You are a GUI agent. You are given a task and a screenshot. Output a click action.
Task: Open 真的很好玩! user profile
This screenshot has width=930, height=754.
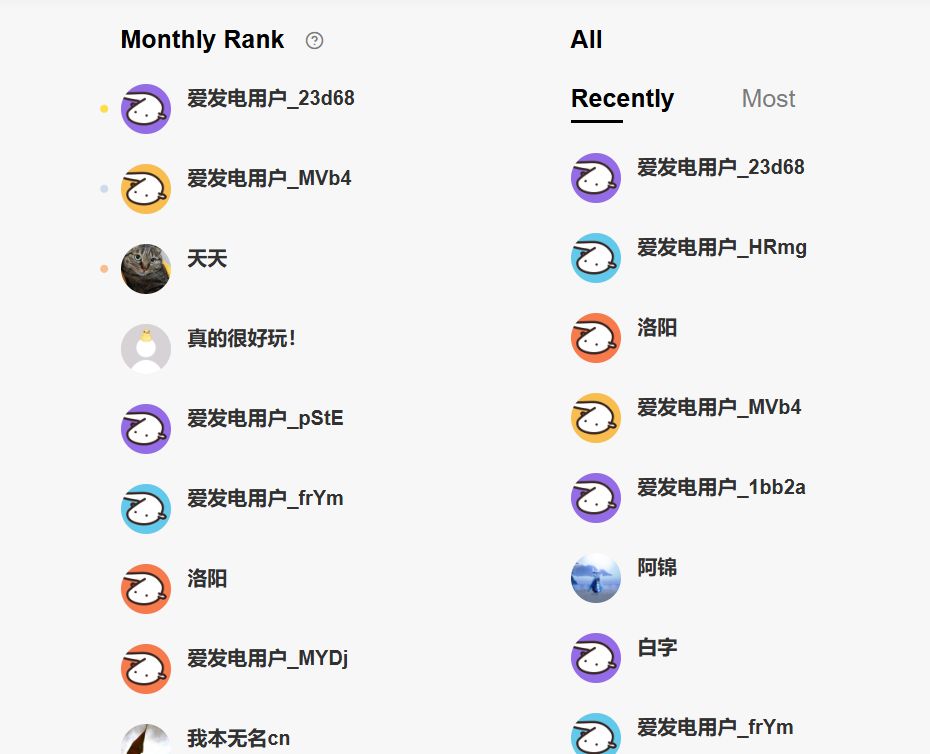[241, 338]
